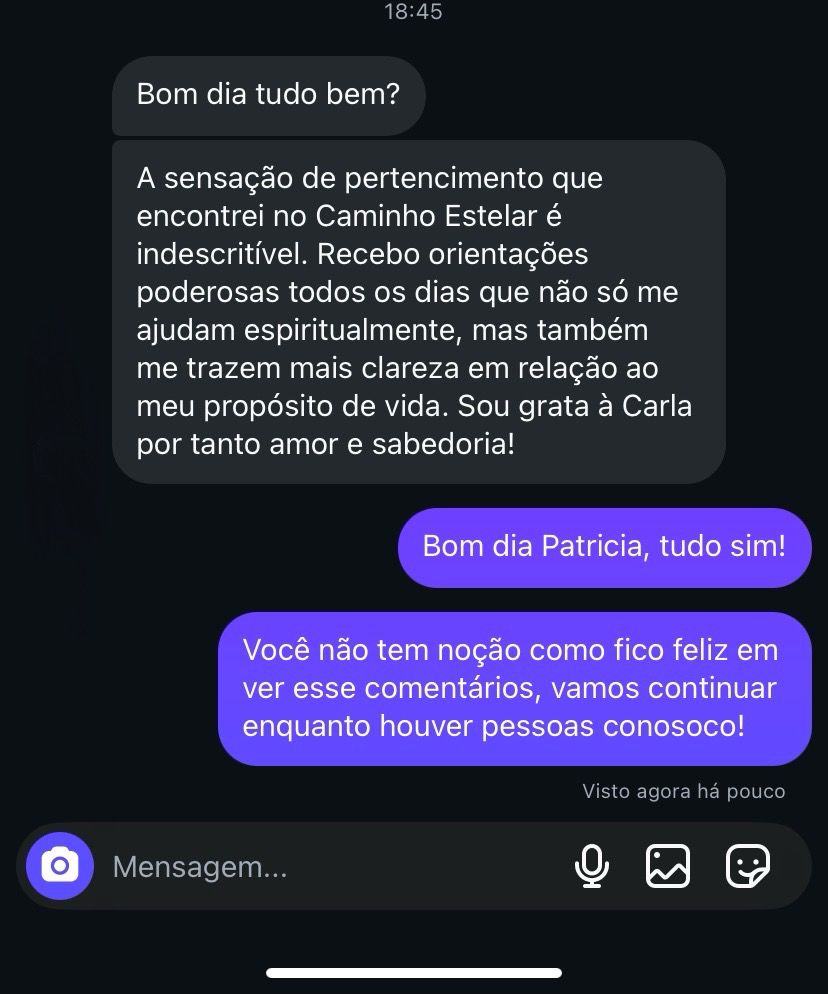Image resolution: width=828 pixels, height=994 pixels.
Task: Open the sticker picker
Action: click(747, 866)
